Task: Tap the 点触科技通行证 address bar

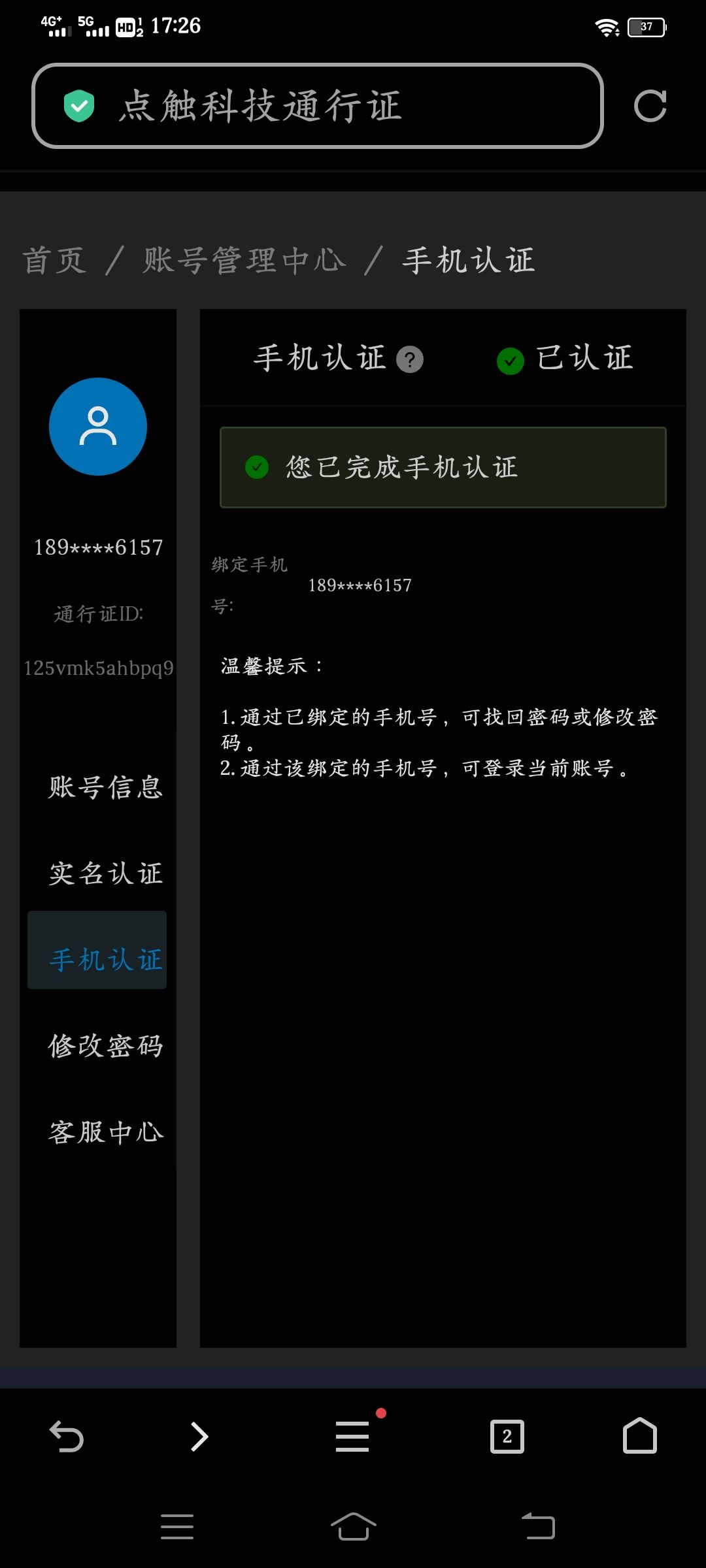Action: tap(318, 106)
